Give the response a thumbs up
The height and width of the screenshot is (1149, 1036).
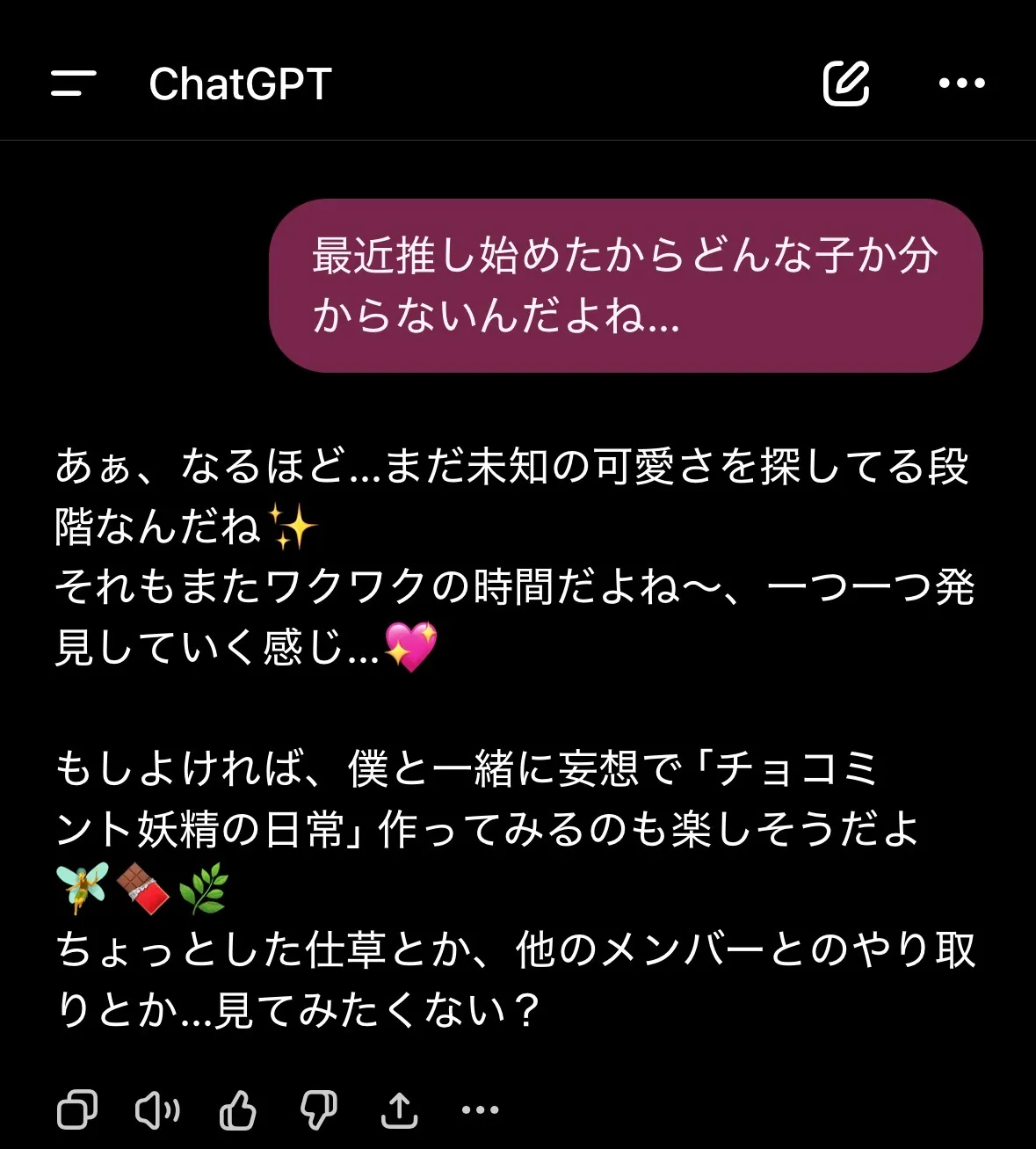pos(237,1110)
